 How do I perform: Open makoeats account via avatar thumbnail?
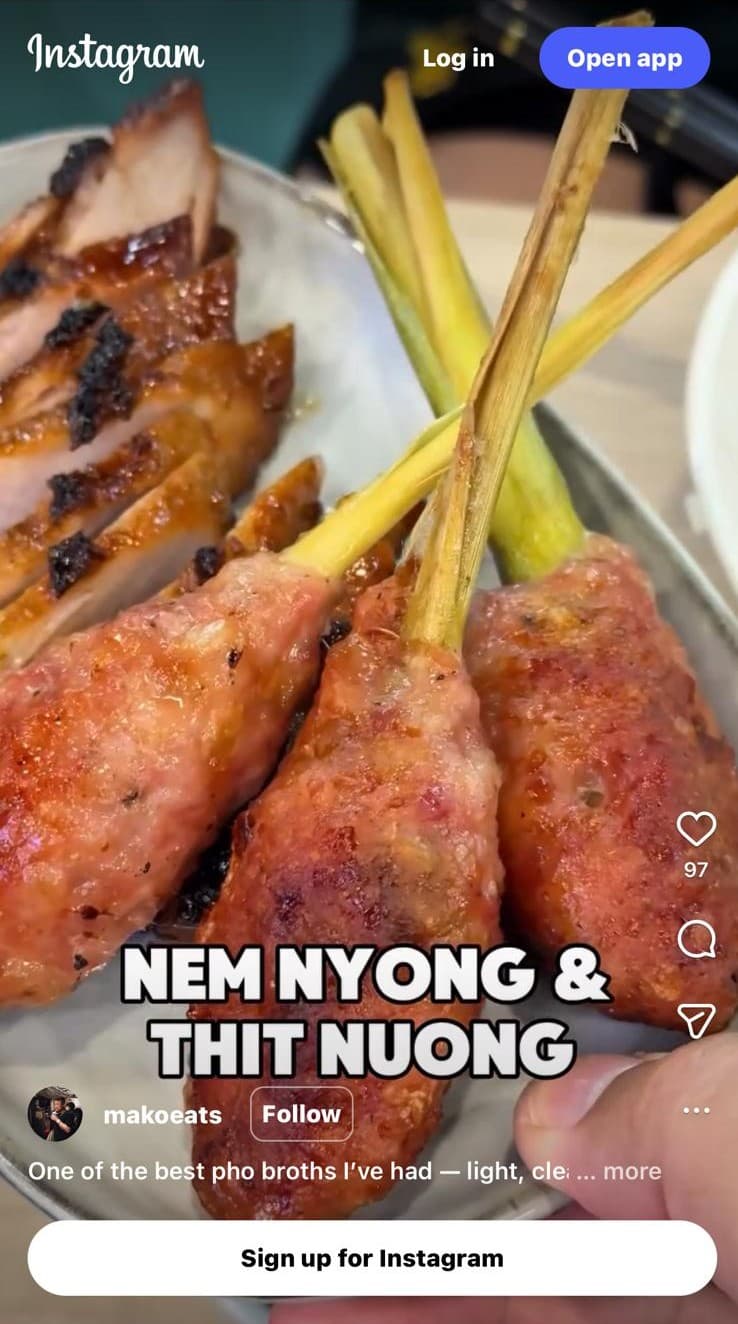pyautogui.click(x=53, y=1113)
